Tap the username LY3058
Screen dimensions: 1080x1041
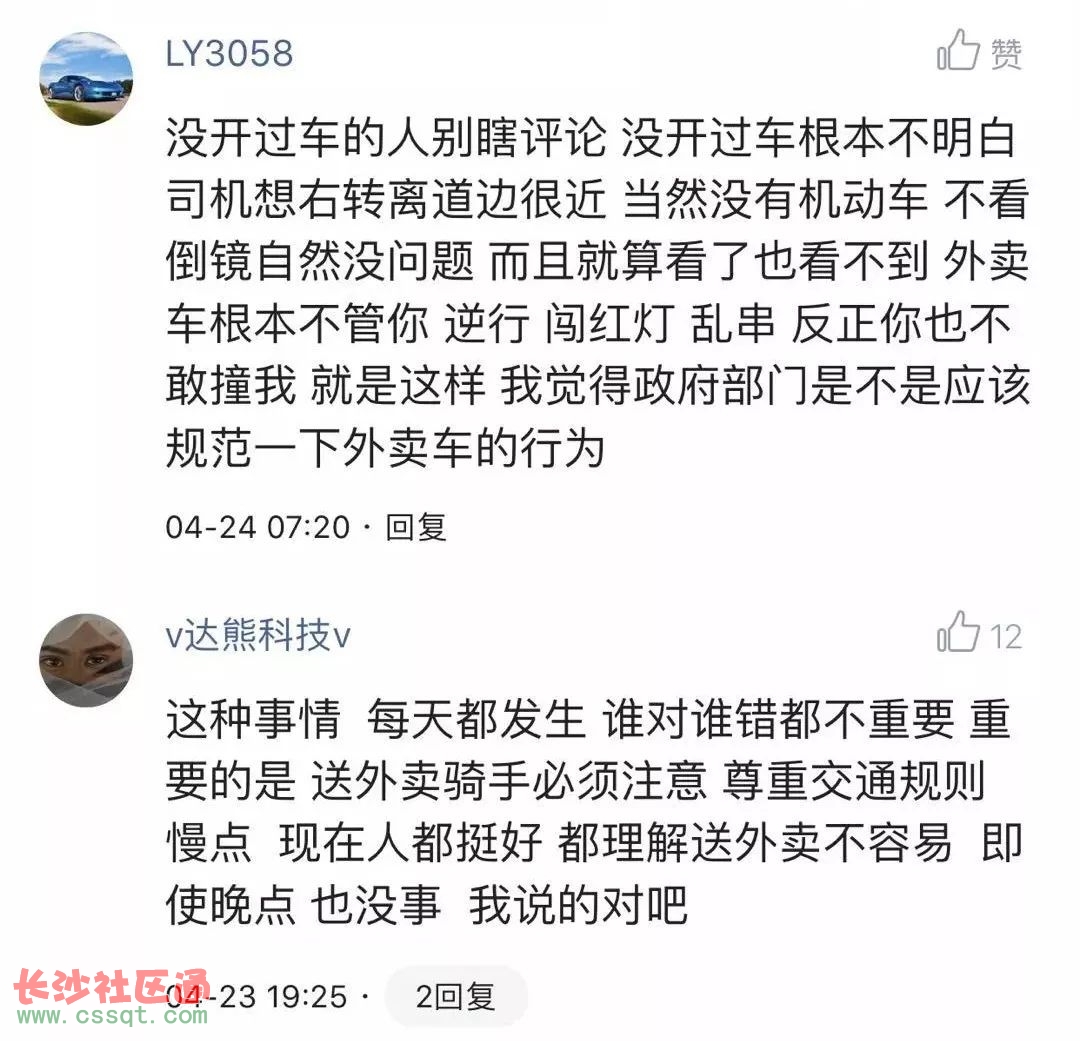coord(229,54)
